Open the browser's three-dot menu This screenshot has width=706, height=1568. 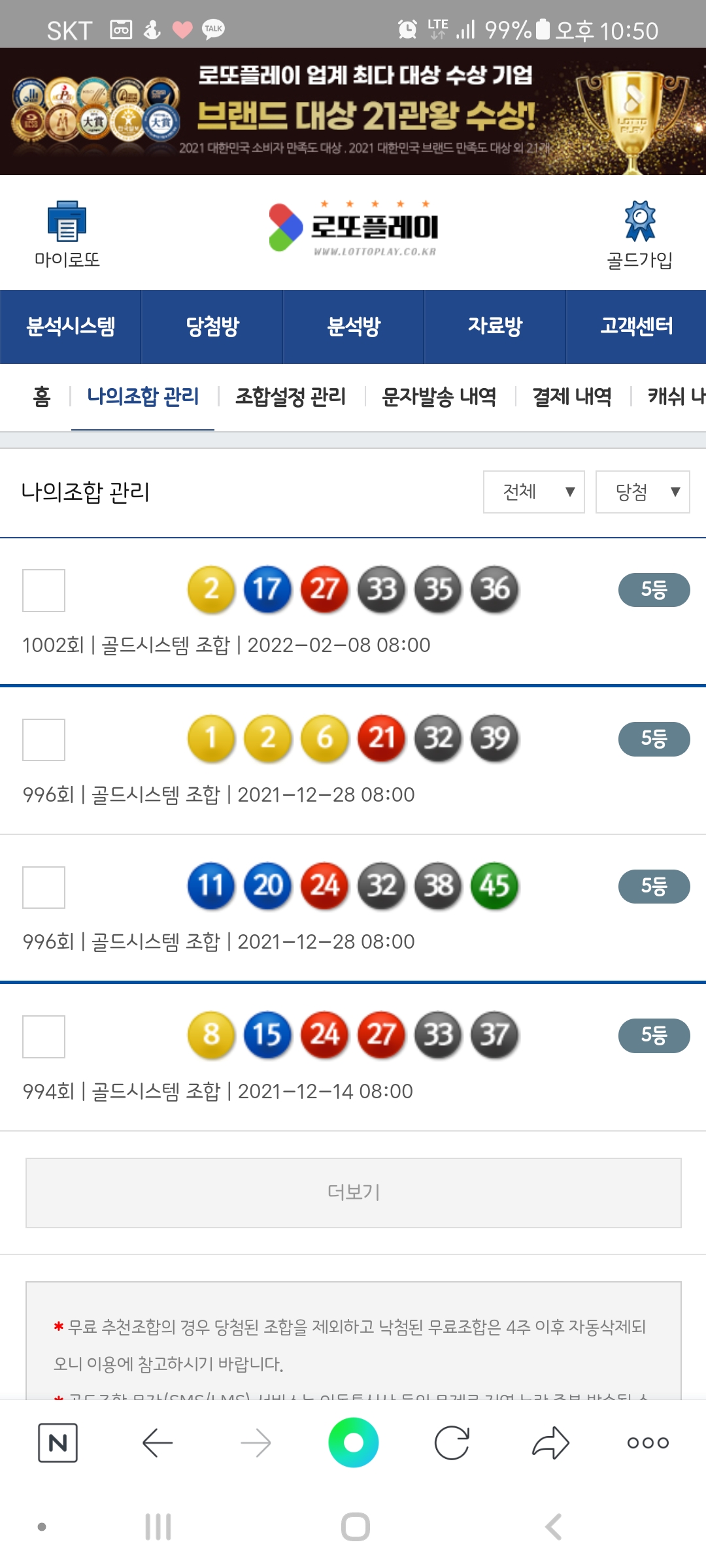click(x=648, y=1443)
